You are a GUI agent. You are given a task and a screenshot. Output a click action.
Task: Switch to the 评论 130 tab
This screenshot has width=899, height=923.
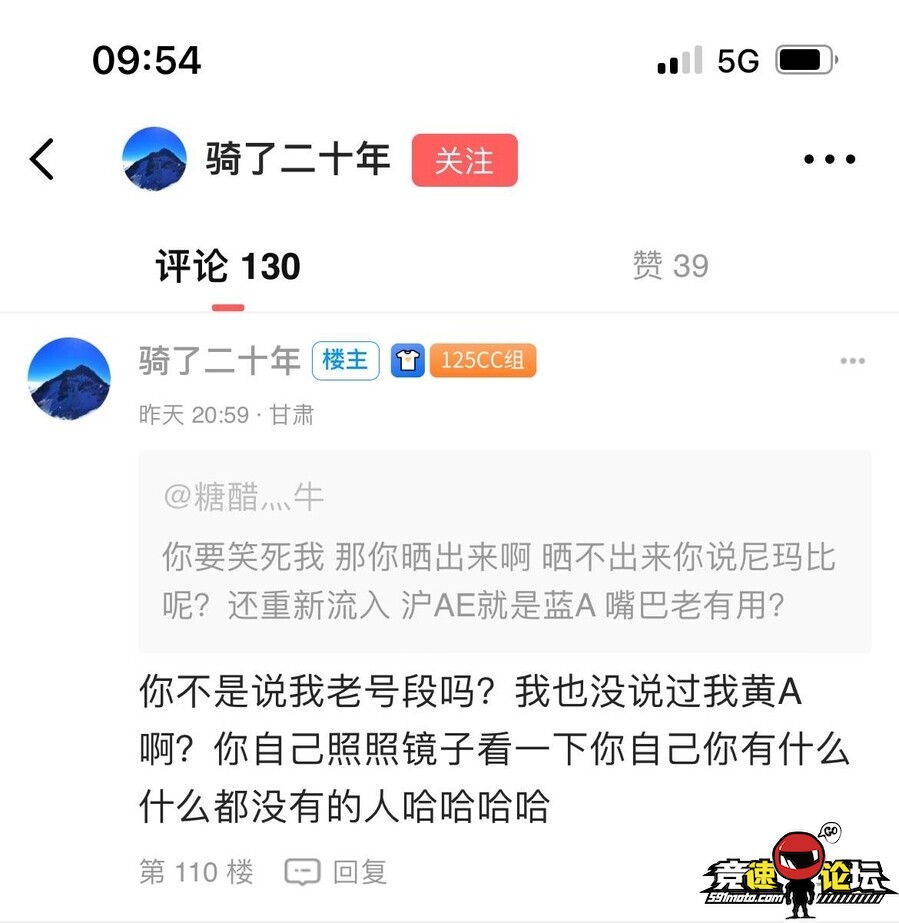point(228,266)
